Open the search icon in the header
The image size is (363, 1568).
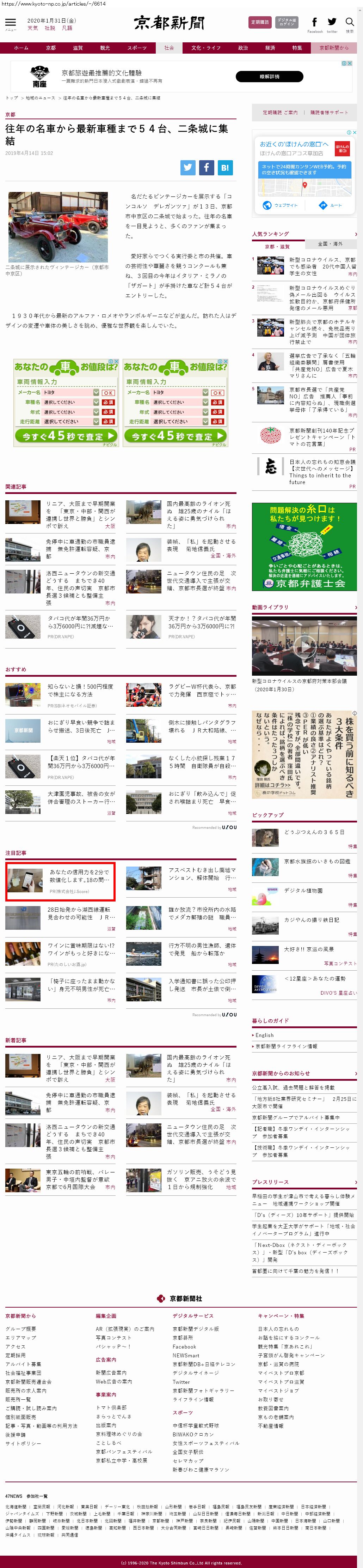coord(350,23)
